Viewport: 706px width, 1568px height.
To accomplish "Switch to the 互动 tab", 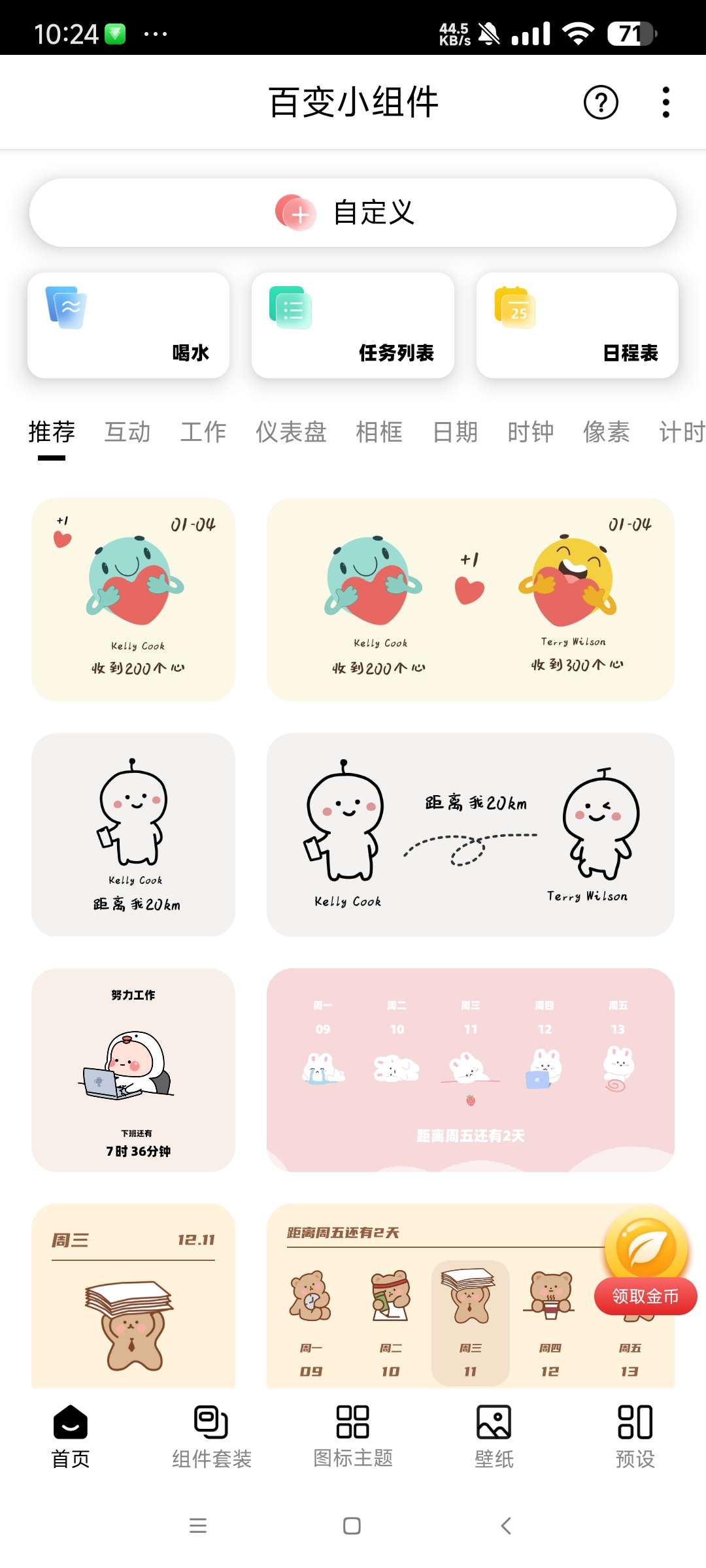I will point(127,432).
